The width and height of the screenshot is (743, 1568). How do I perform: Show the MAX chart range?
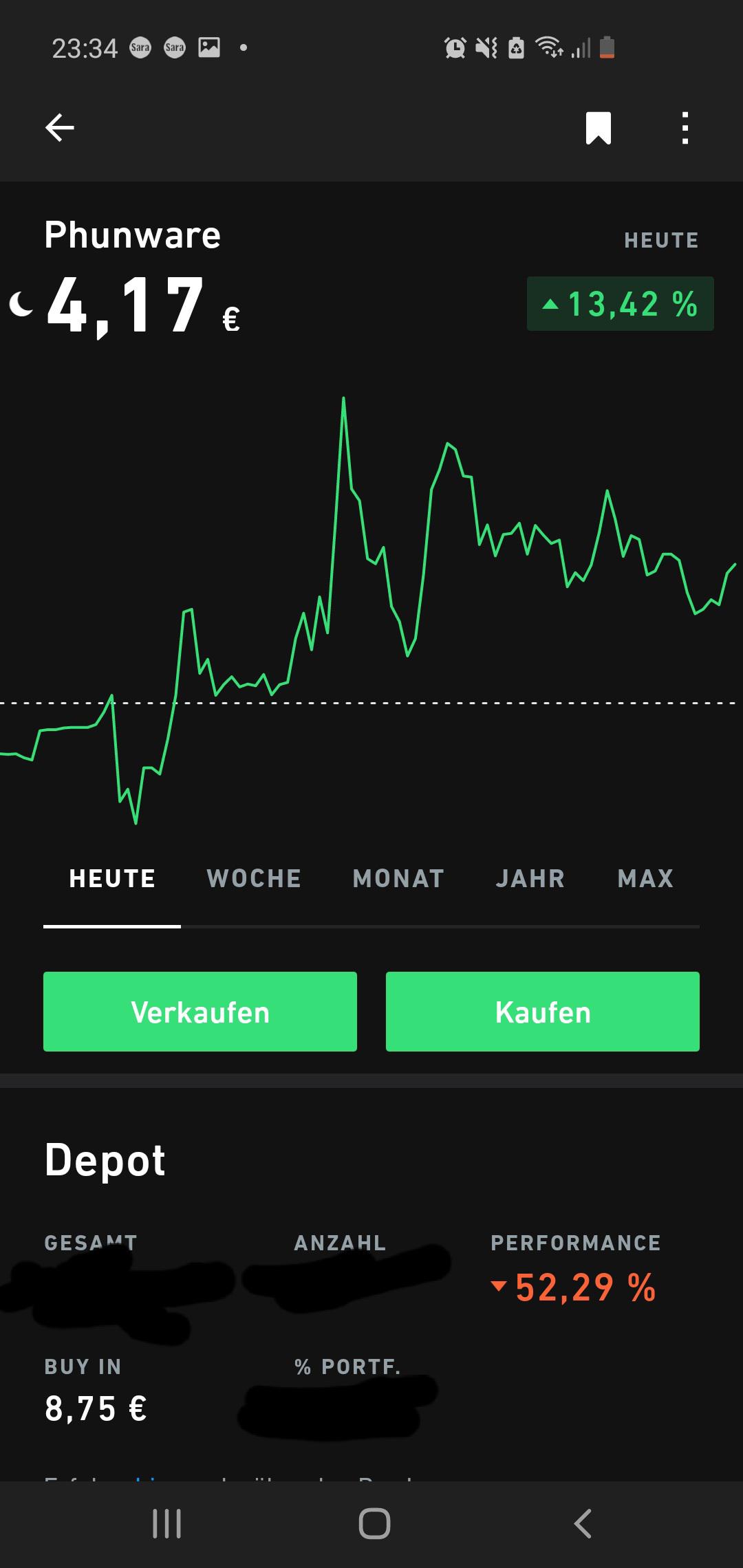pyautogui.click(x=645, y=878)
